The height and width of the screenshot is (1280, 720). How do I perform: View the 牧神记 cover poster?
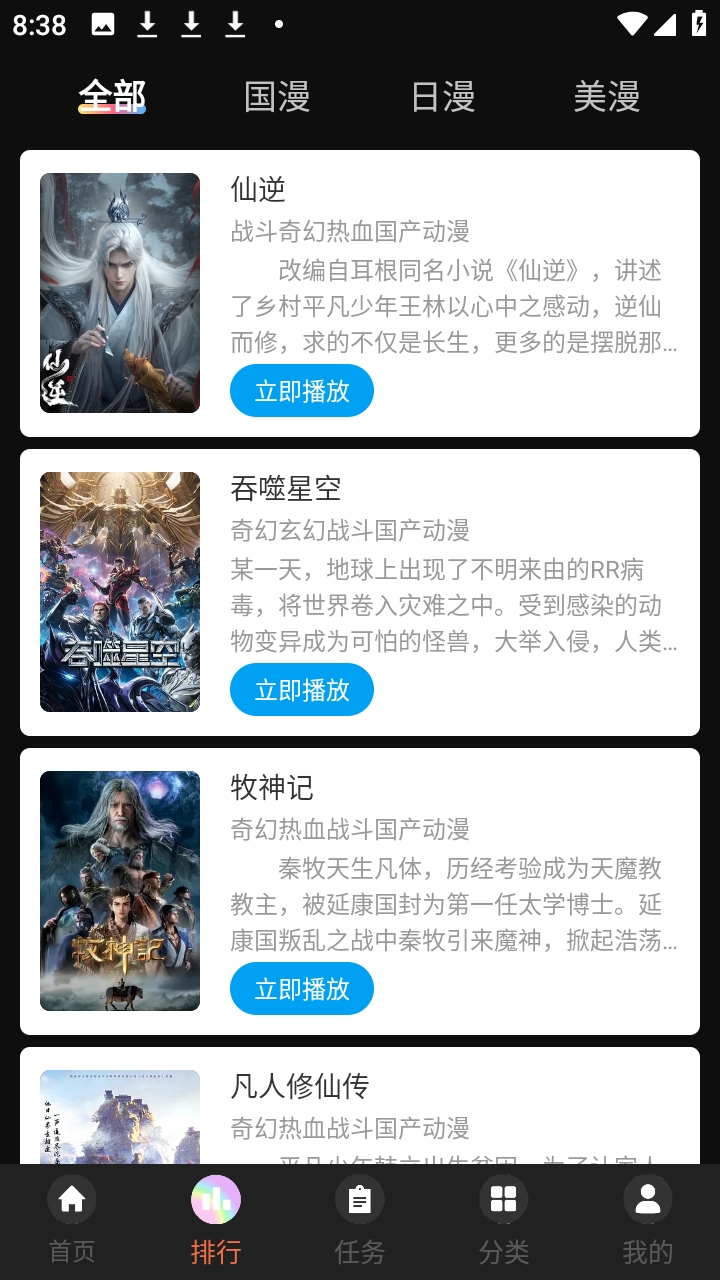120,891
